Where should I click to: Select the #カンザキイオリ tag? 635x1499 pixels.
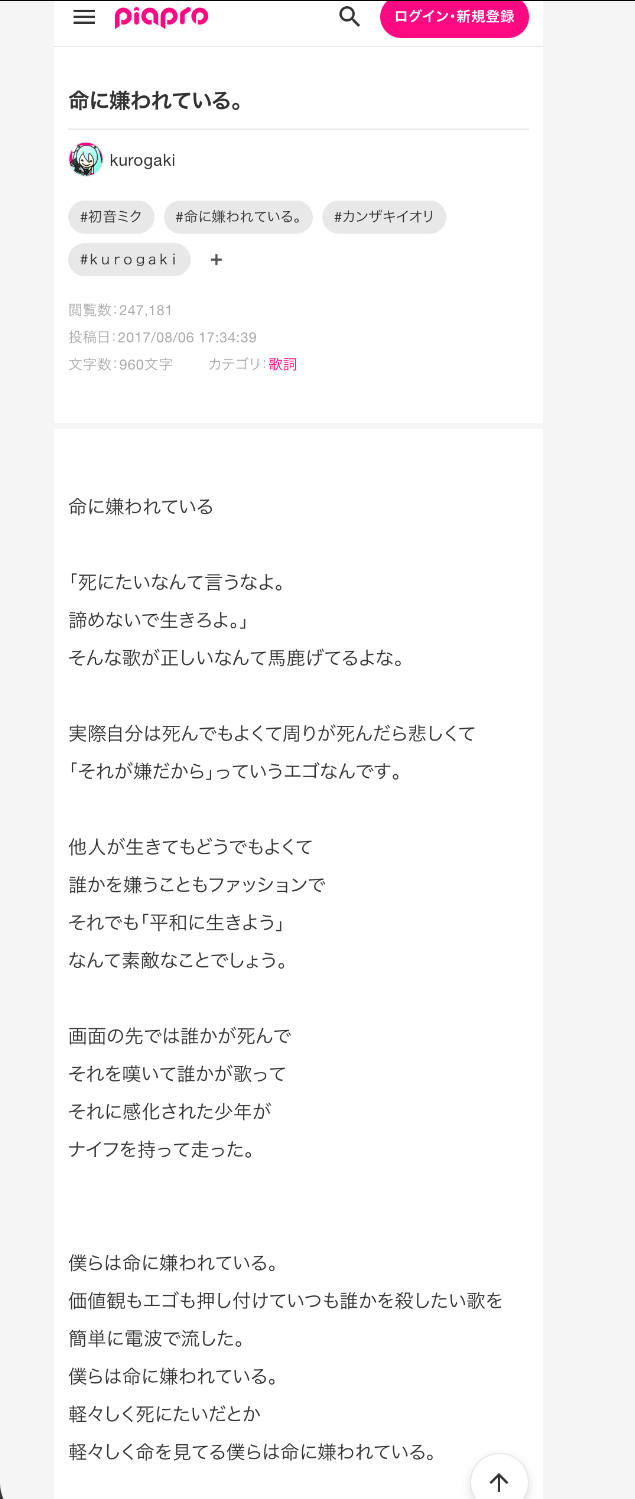[384, 217]
